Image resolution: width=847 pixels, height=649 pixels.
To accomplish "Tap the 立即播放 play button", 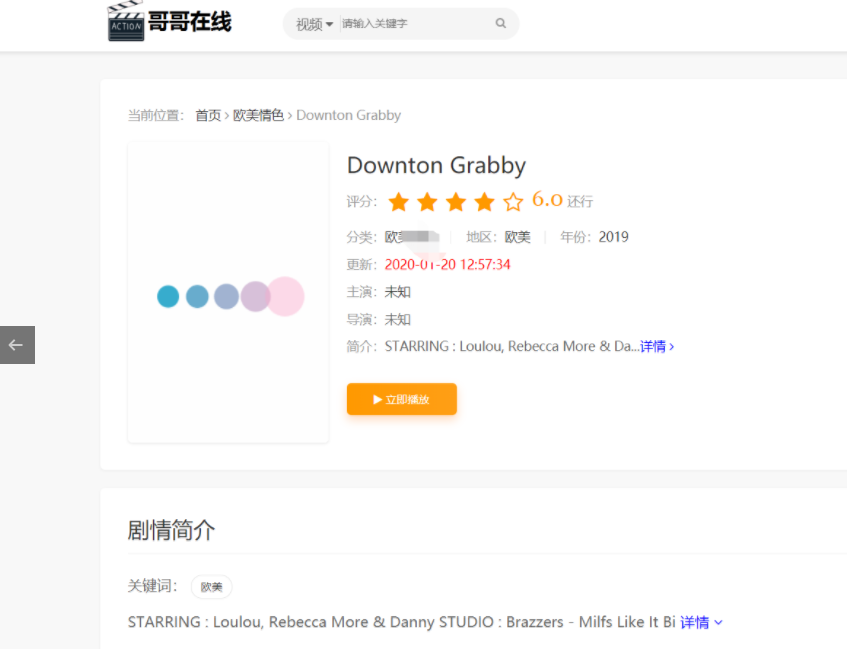I will [x=402, y=399].
